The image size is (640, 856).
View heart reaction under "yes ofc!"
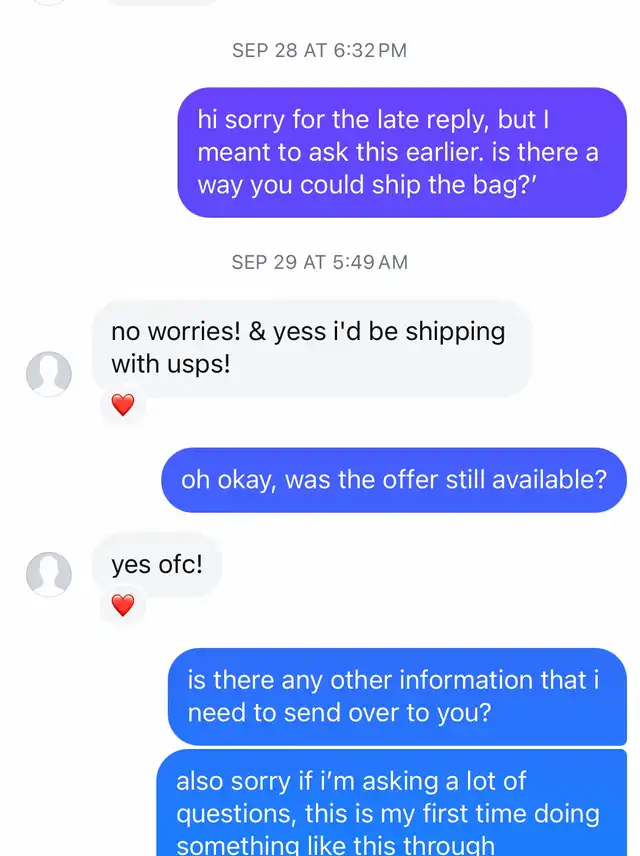[x=122, y=605]
